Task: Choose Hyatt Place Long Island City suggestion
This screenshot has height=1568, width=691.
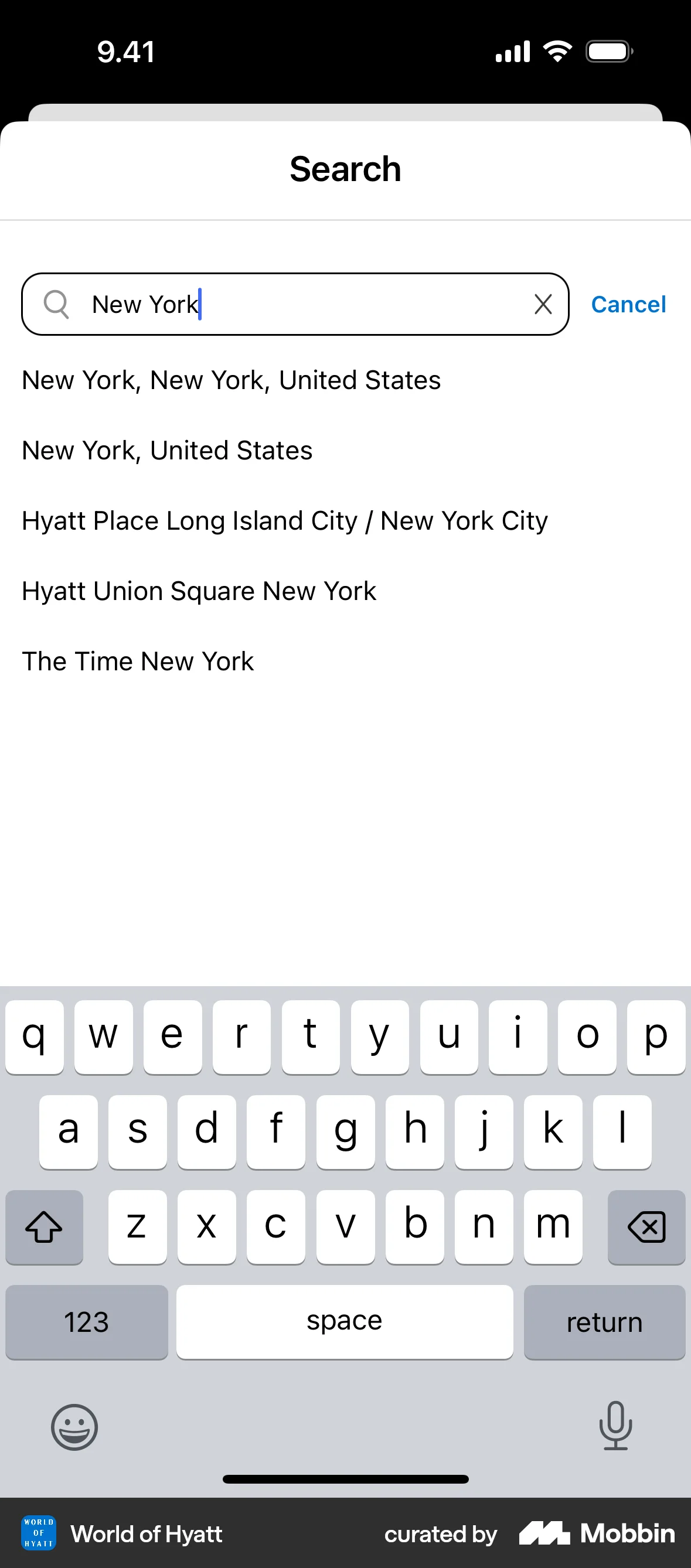Action: (284, 520)
